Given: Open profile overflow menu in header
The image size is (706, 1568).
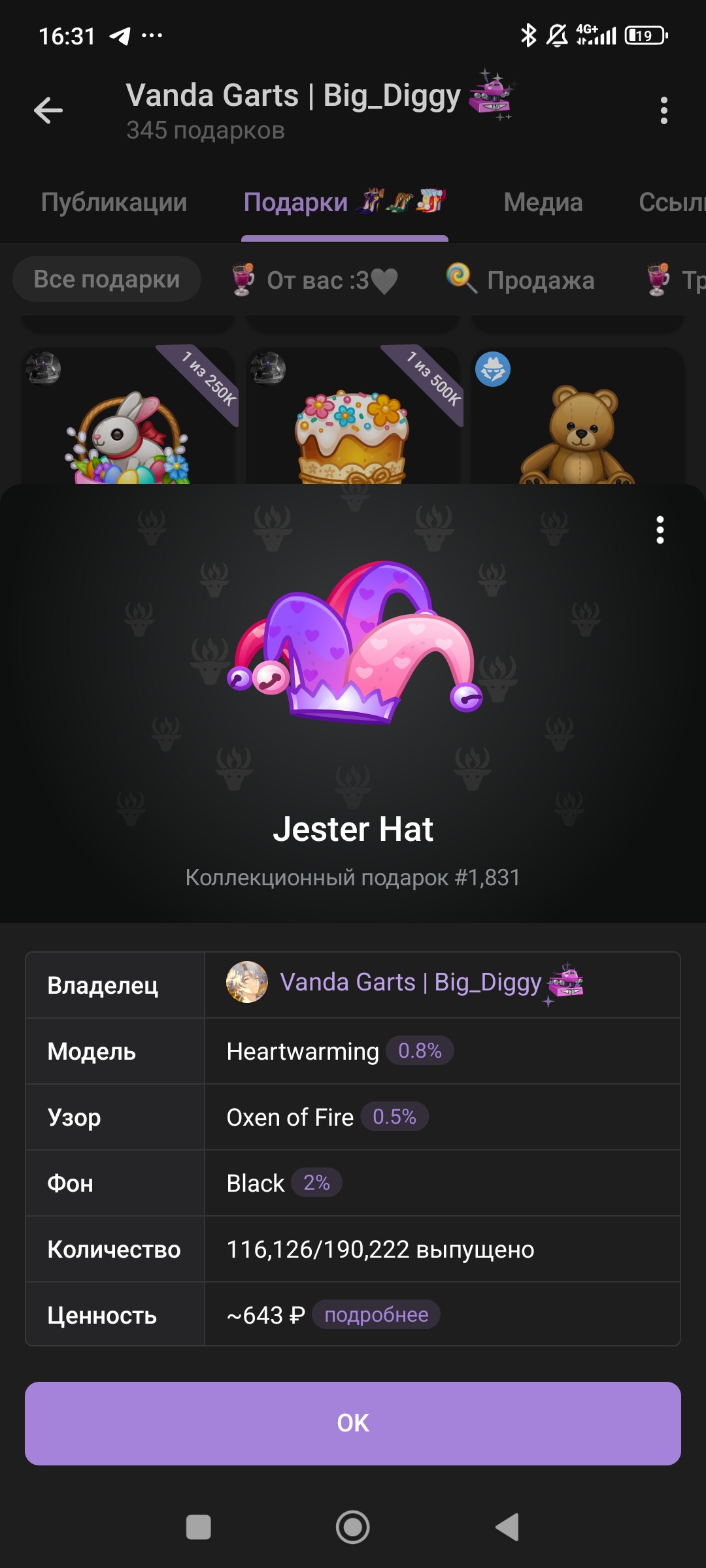Looking at the screenshot, I should coord(664,110).
